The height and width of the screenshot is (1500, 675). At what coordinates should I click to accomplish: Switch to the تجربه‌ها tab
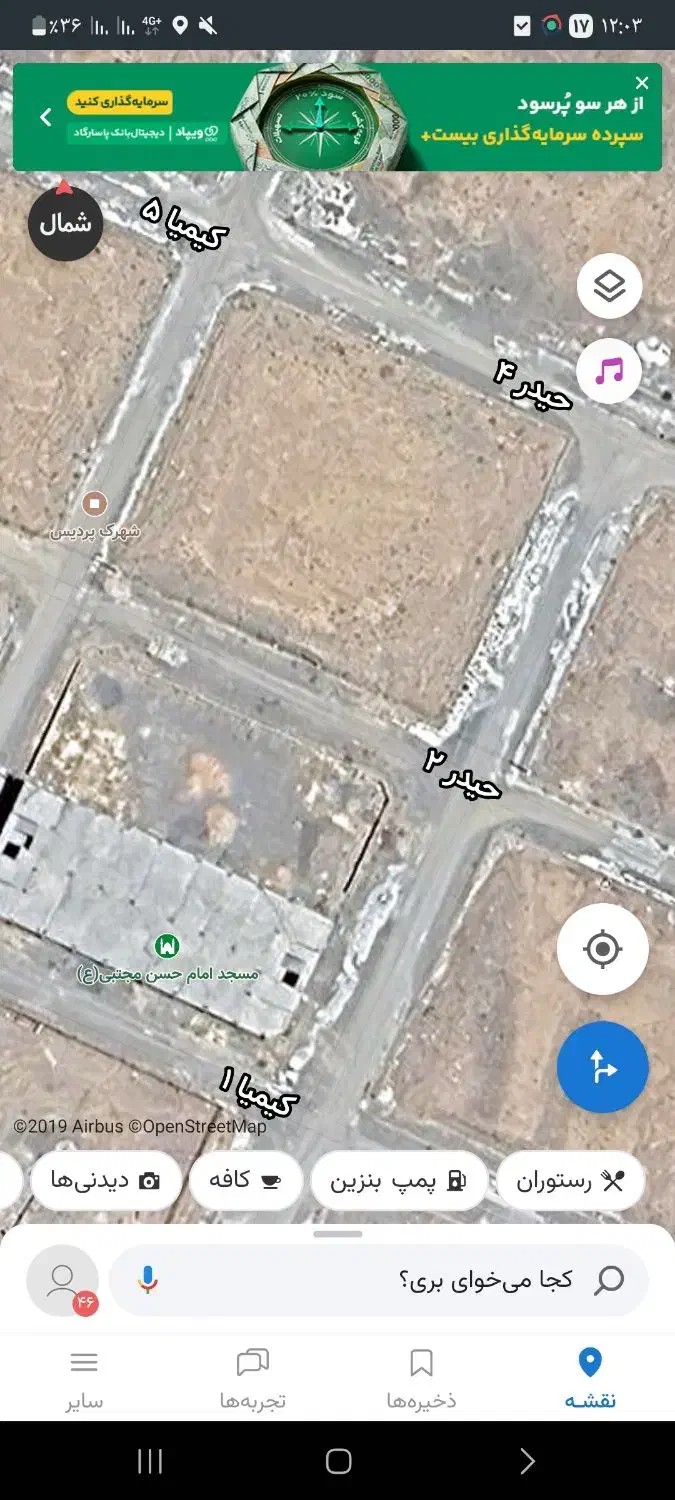[x=253, y=1378]
